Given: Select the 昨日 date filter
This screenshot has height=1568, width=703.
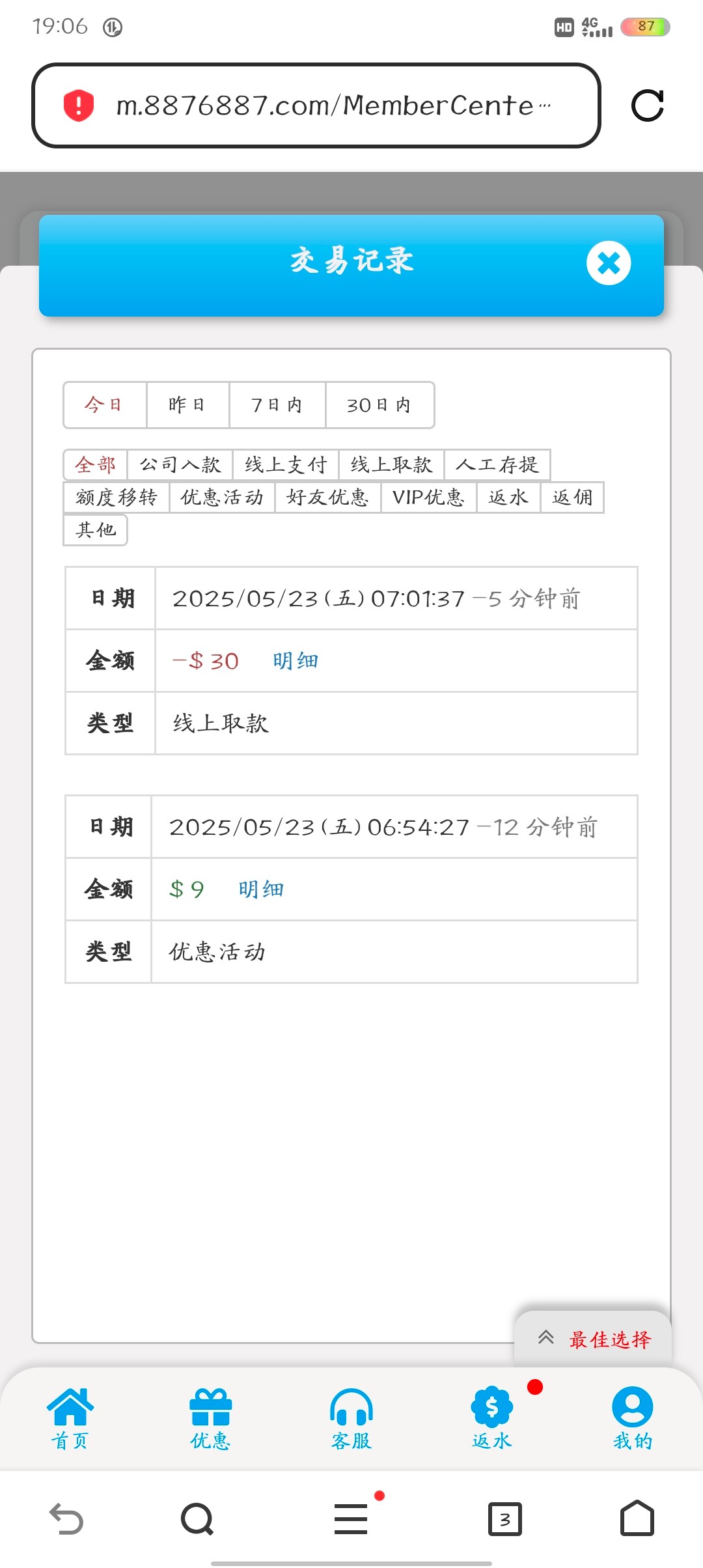Looking at the screenshot, I should 187,405.
